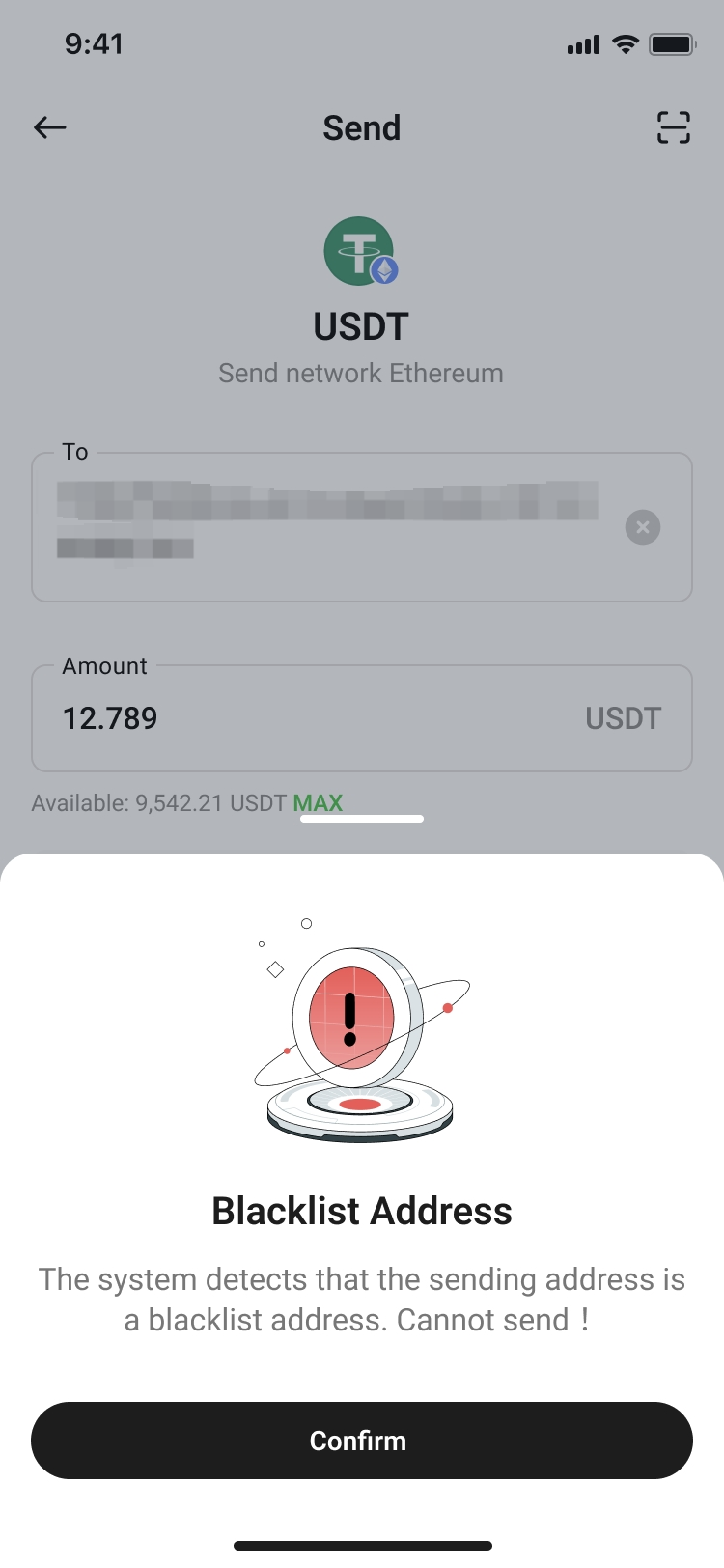724x1568 pixels.
Task: Tap MAX to send full balance
Action: pos(318,803)
